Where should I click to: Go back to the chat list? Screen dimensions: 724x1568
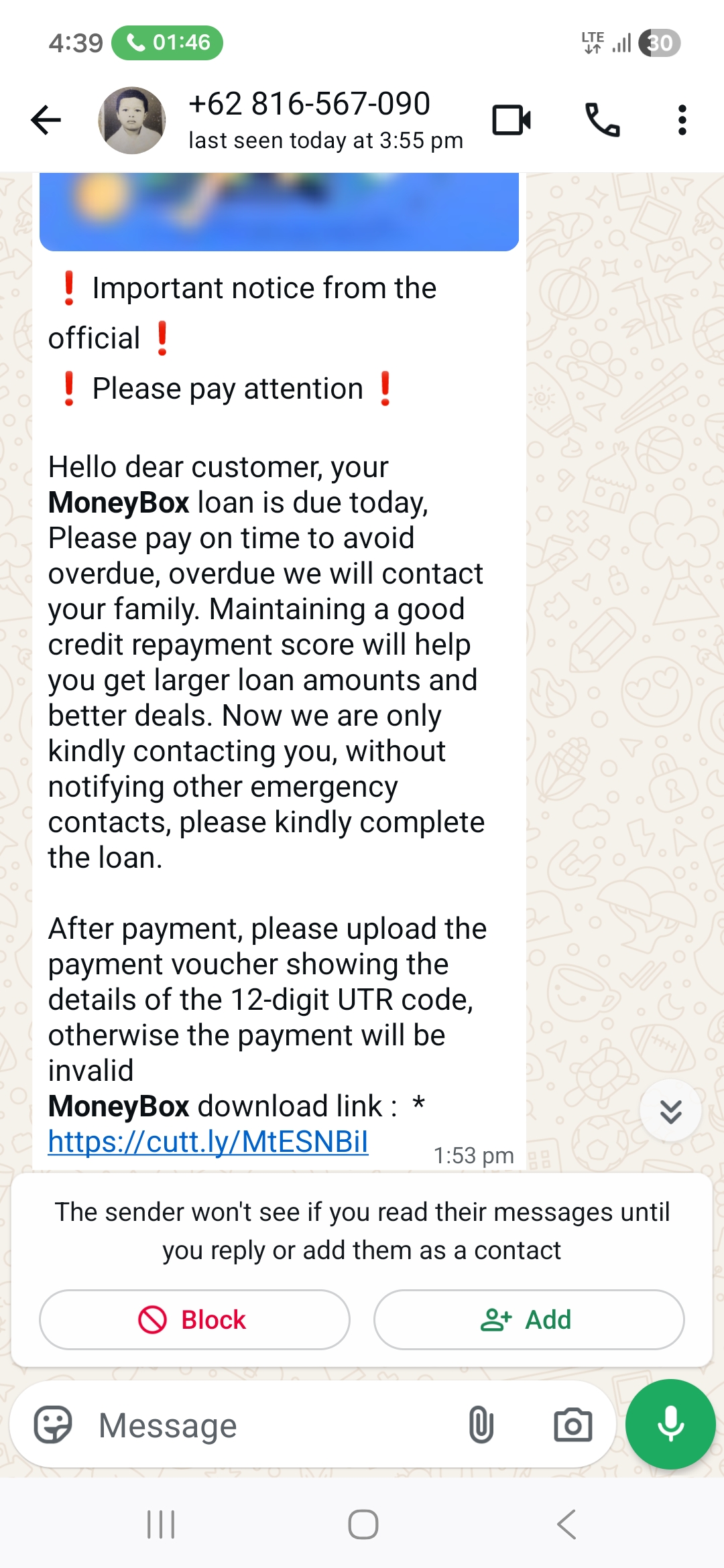click(46, 121)
